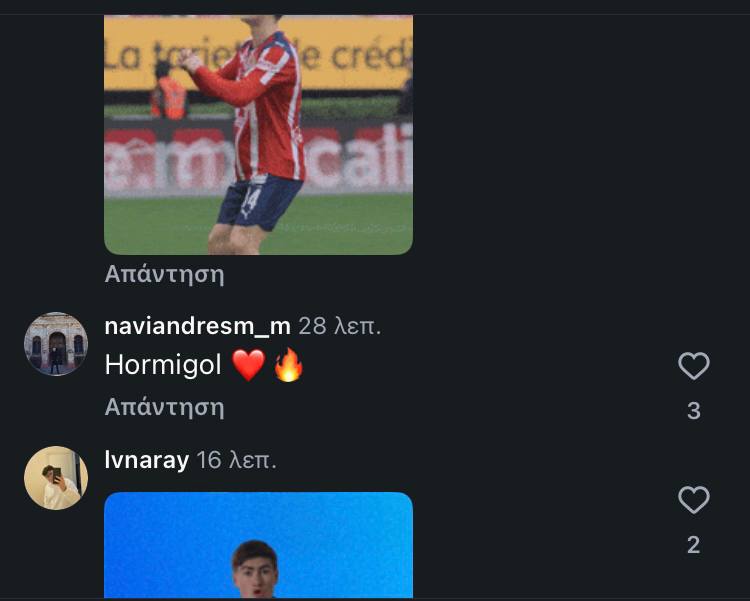Viewport: 750px width, 601px height.
Task: Like naviandresm_m's Hormigol comment
Action: [x=694, y=366]
